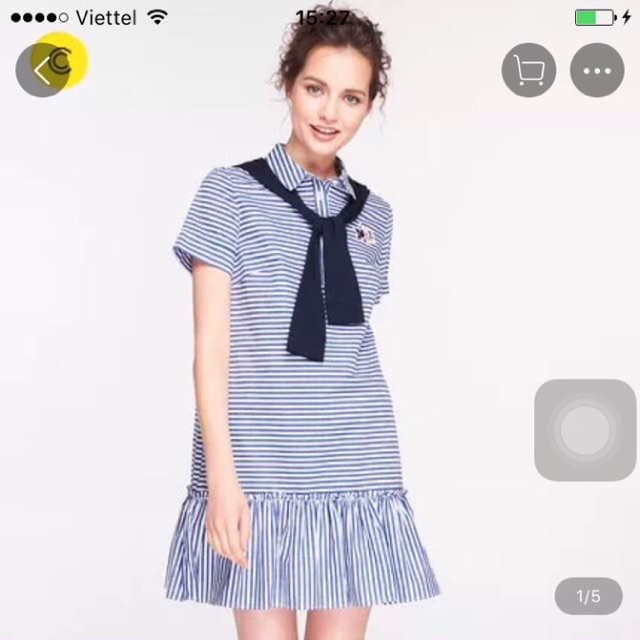Tap the AssistiveTouch floating button
This screenshot has height=640, width=640.
point(585,430)
